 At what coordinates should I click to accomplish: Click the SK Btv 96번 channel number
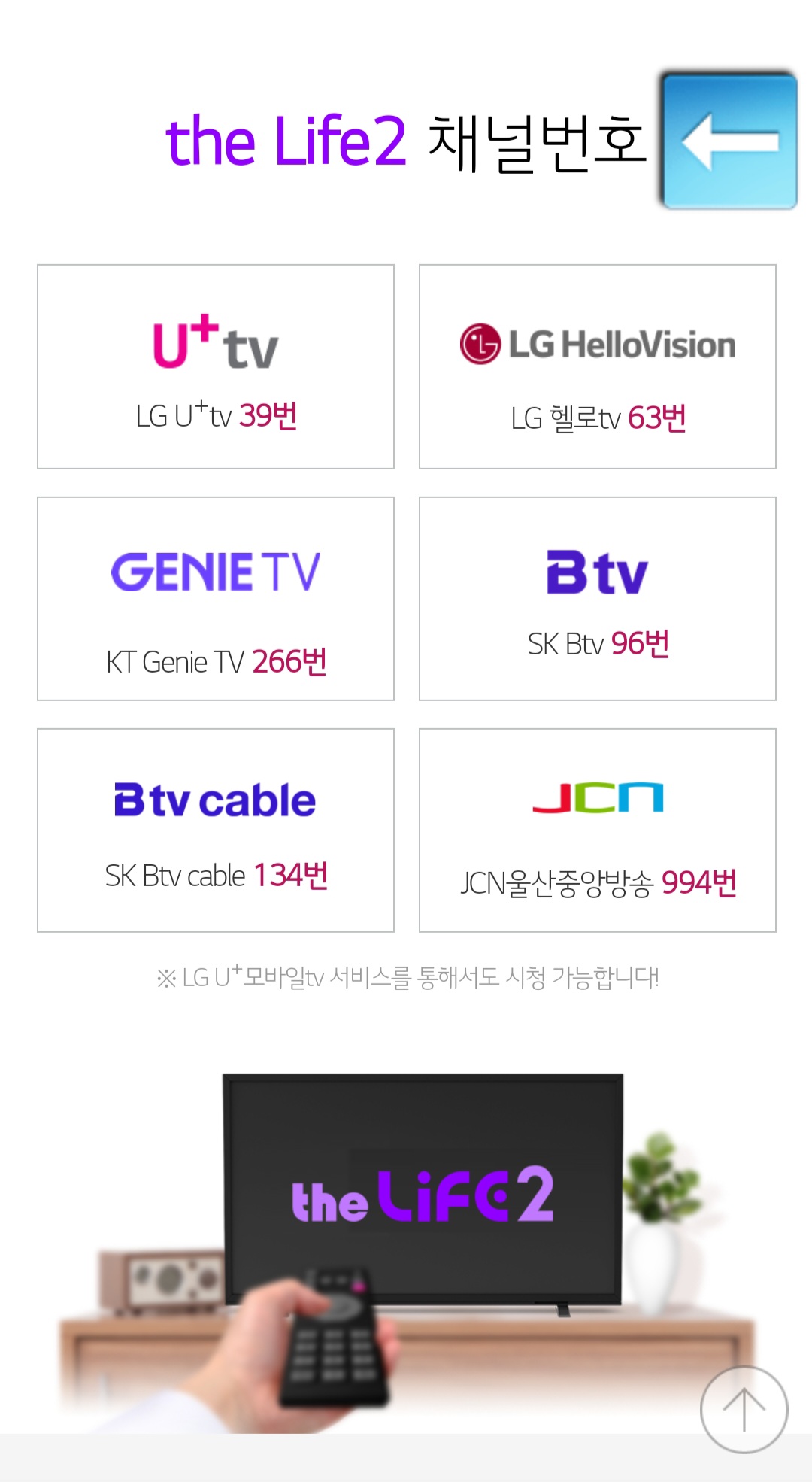(598, 642)
